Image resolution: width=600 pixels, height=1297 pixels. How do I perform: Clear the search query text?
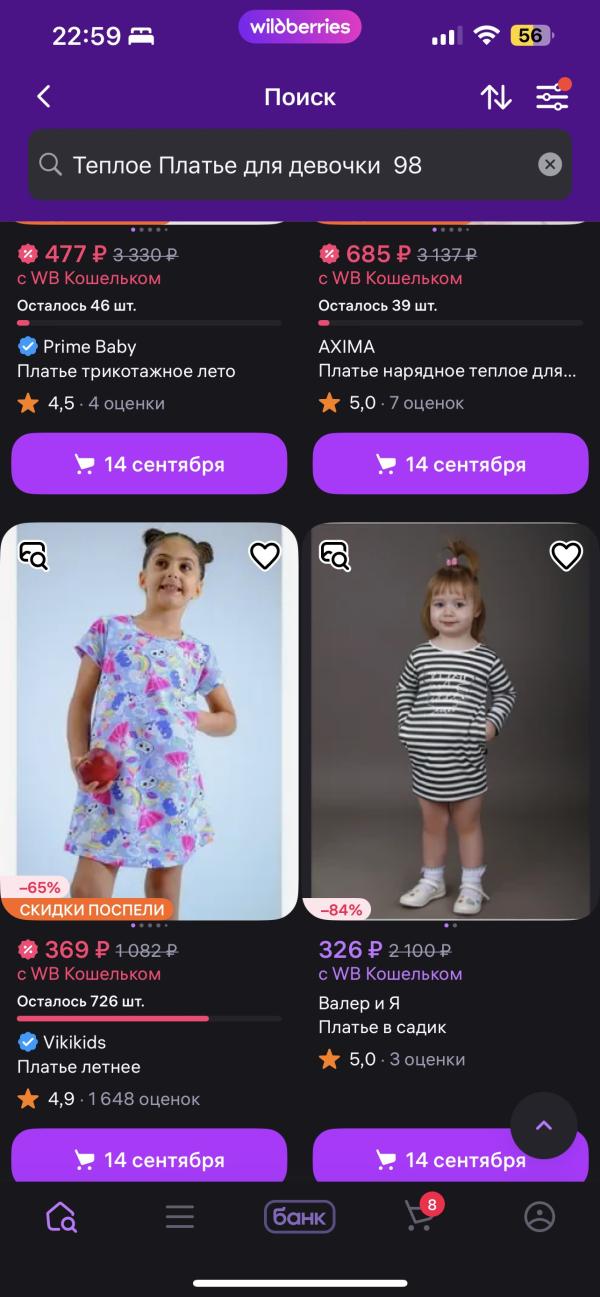pyautogui.click(x=550, y=165)
